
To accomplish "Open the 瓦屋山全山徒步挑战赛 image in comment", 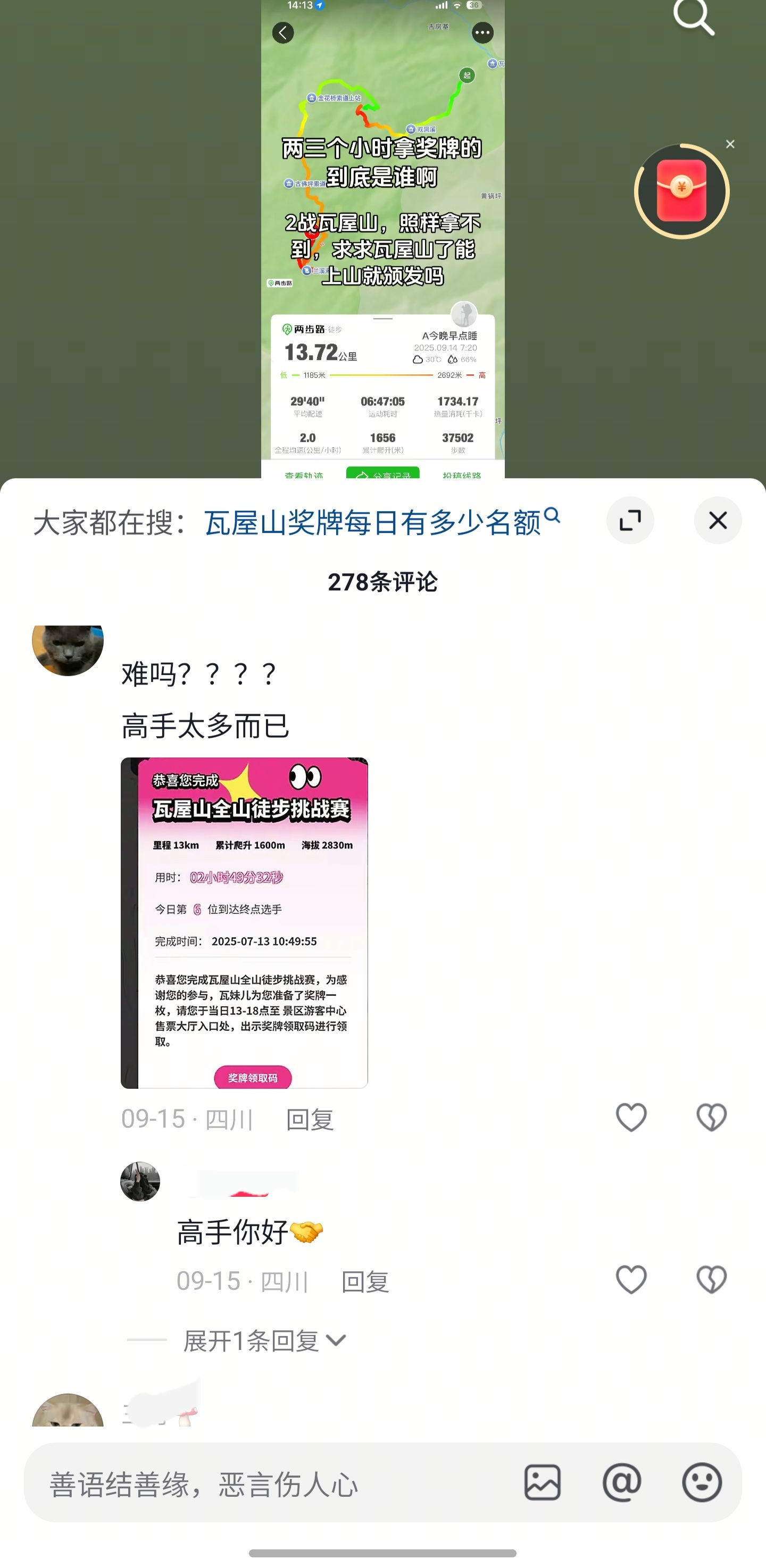I will coord(244,922).
